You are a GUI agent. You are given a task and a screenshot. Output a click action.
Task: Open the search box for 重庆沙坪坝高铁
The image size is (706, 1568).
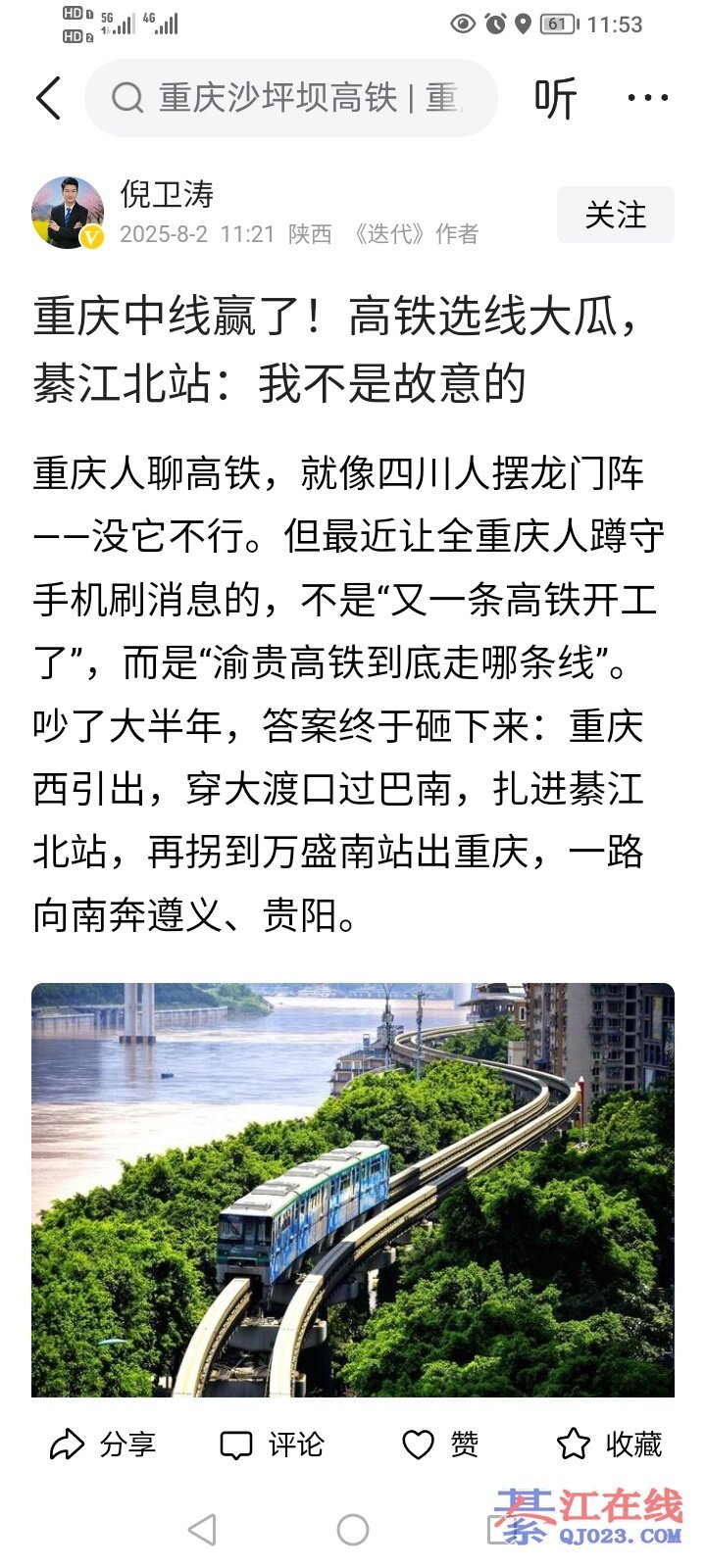(x=291, y=98)
